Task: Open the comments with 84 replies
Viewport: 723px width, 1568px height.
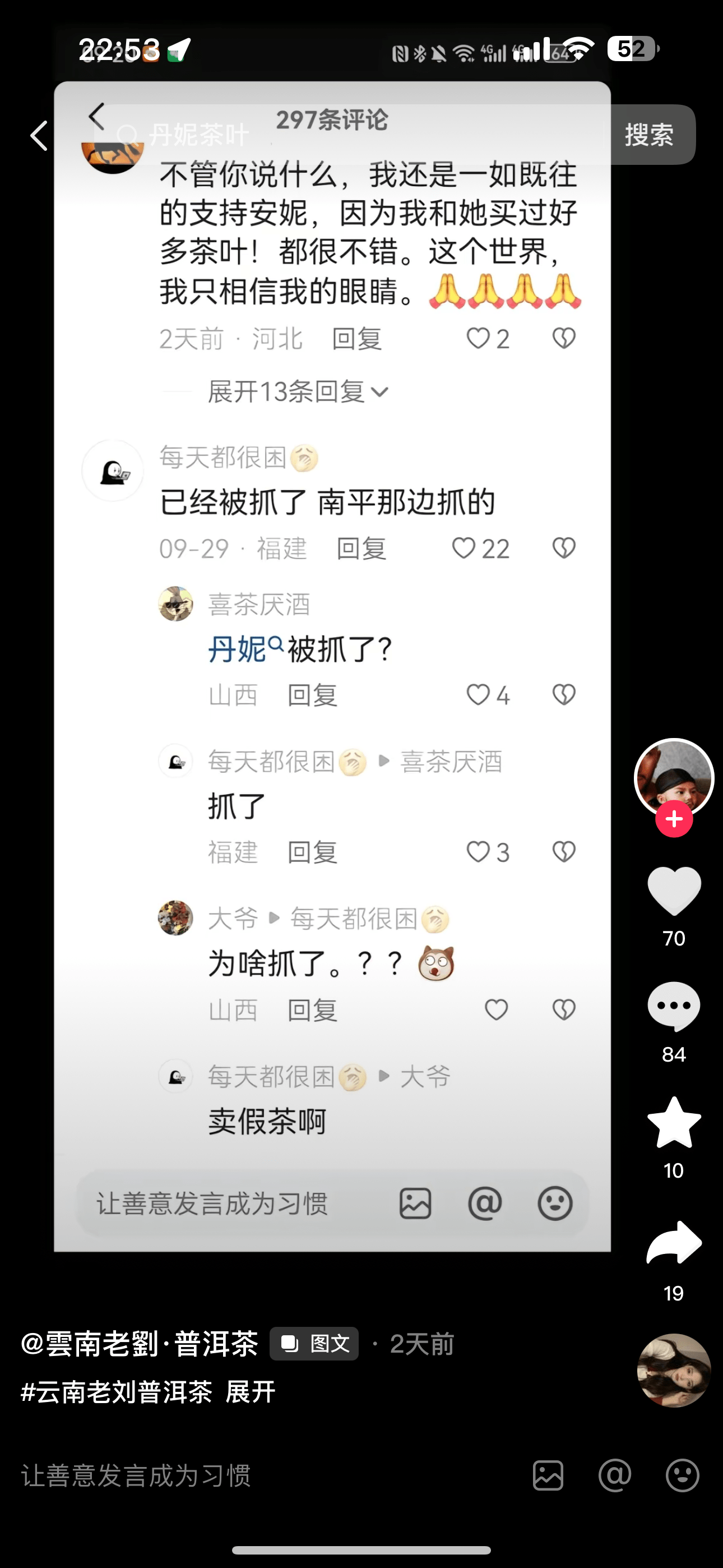Action: [674, 1006]
